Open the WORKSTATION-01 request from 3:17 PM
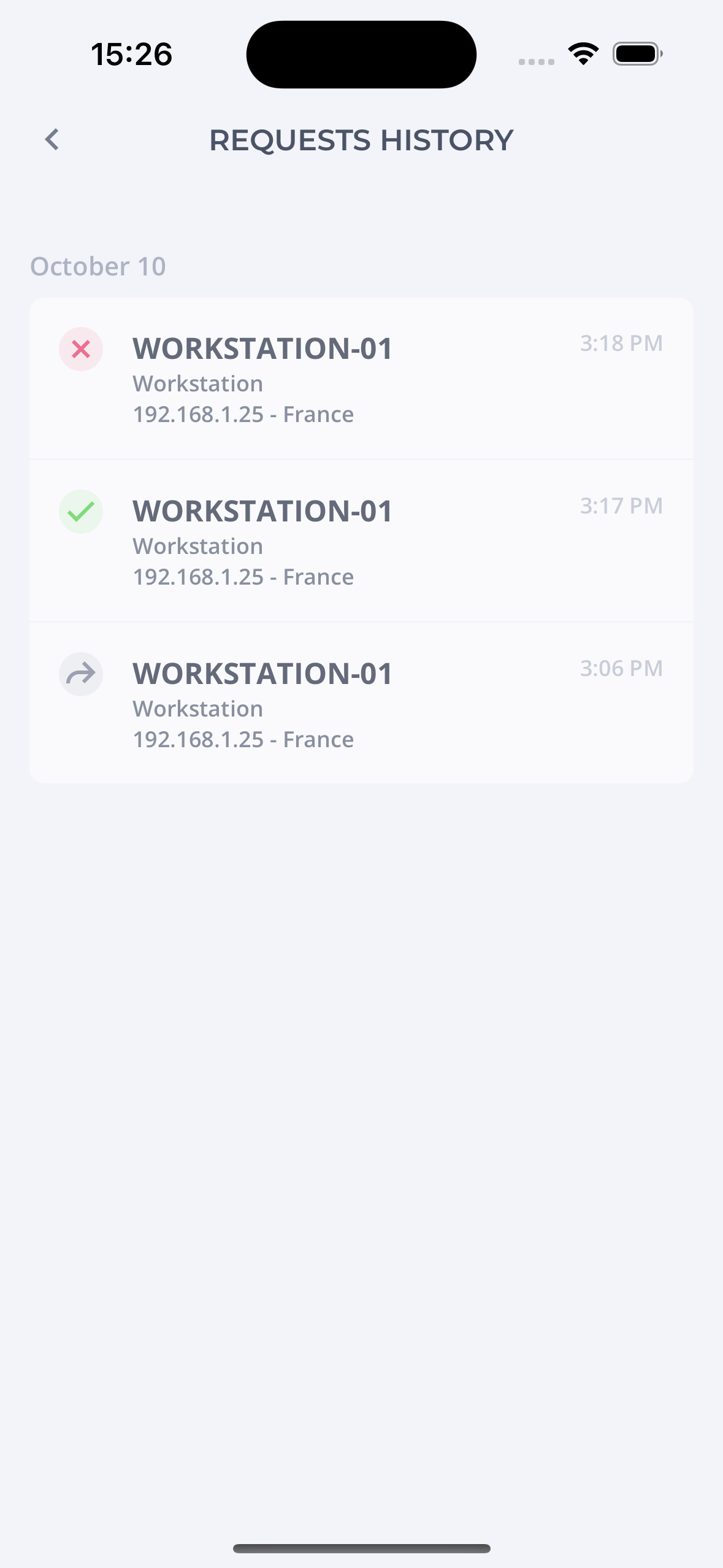This screenshot has width=723, height=1568. (x=361, y=541)
